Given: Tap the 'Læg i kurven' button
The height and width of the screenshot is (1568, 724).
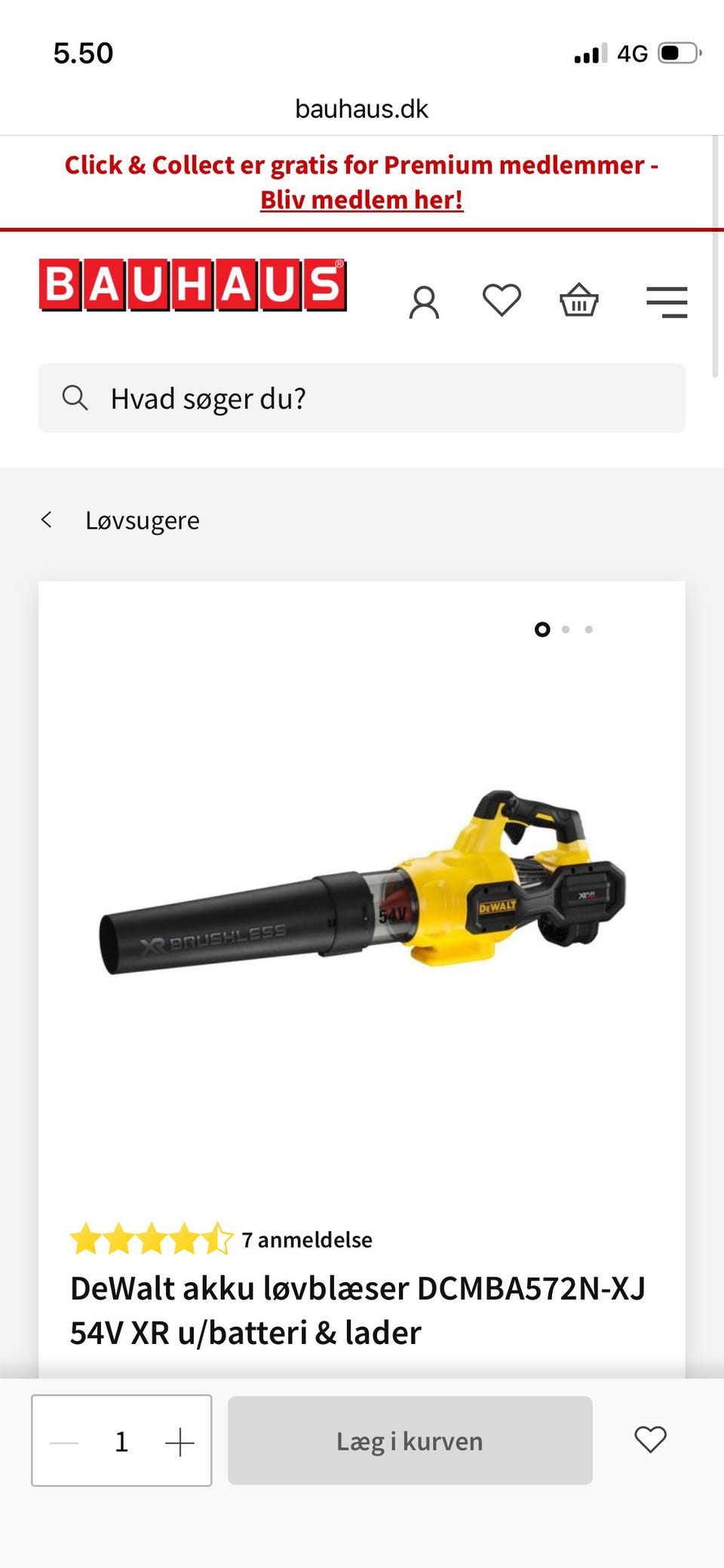Looking at the screenshot, I should click(410, 1441).
